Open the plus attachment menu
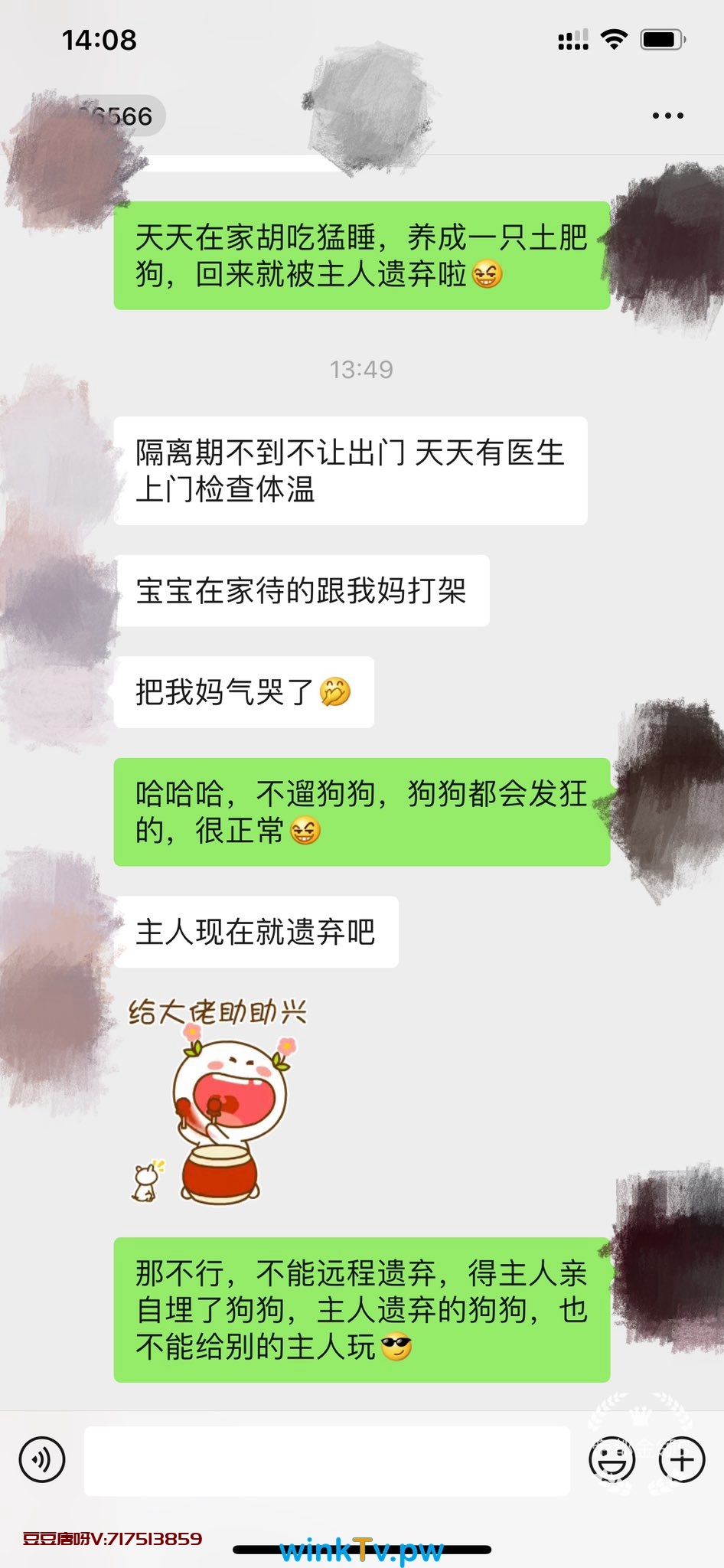Image resolution: width=724 pixels, height=1568 pixels. point(681,1459)
